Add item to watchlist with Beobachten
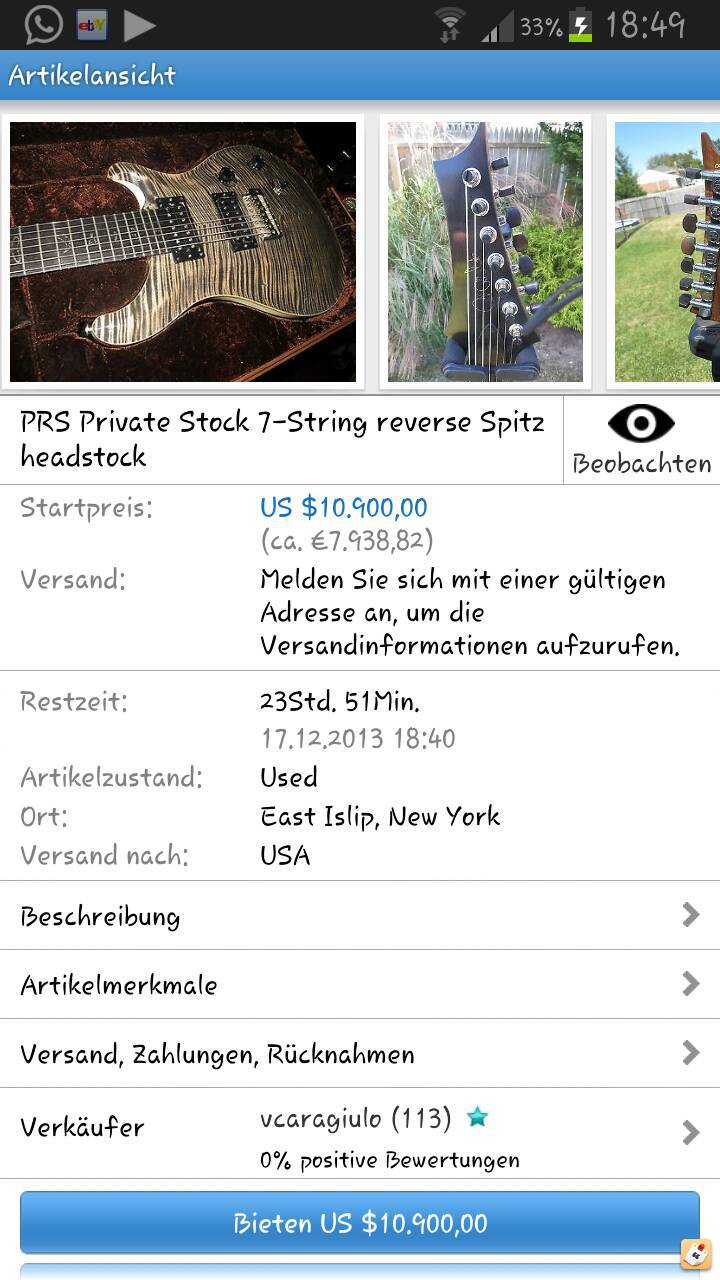This screenshot has width=720, height=1280. 641,439
